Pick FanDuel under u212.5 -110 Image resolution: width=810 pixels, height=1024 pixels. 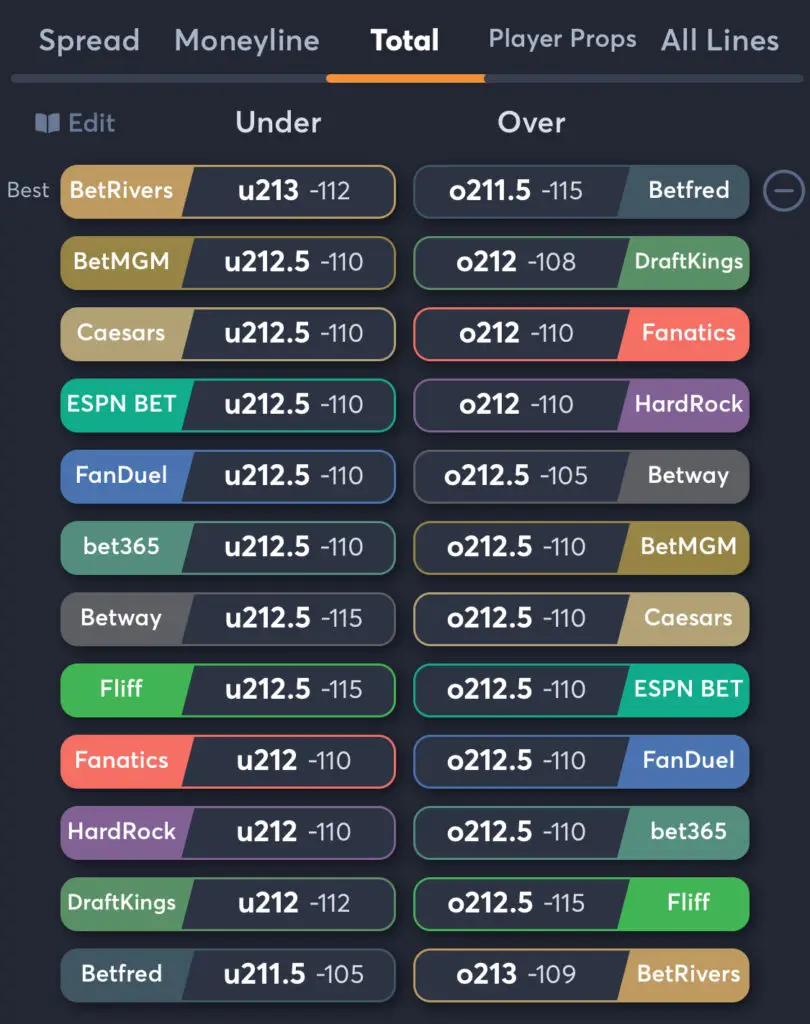(228, 476)
